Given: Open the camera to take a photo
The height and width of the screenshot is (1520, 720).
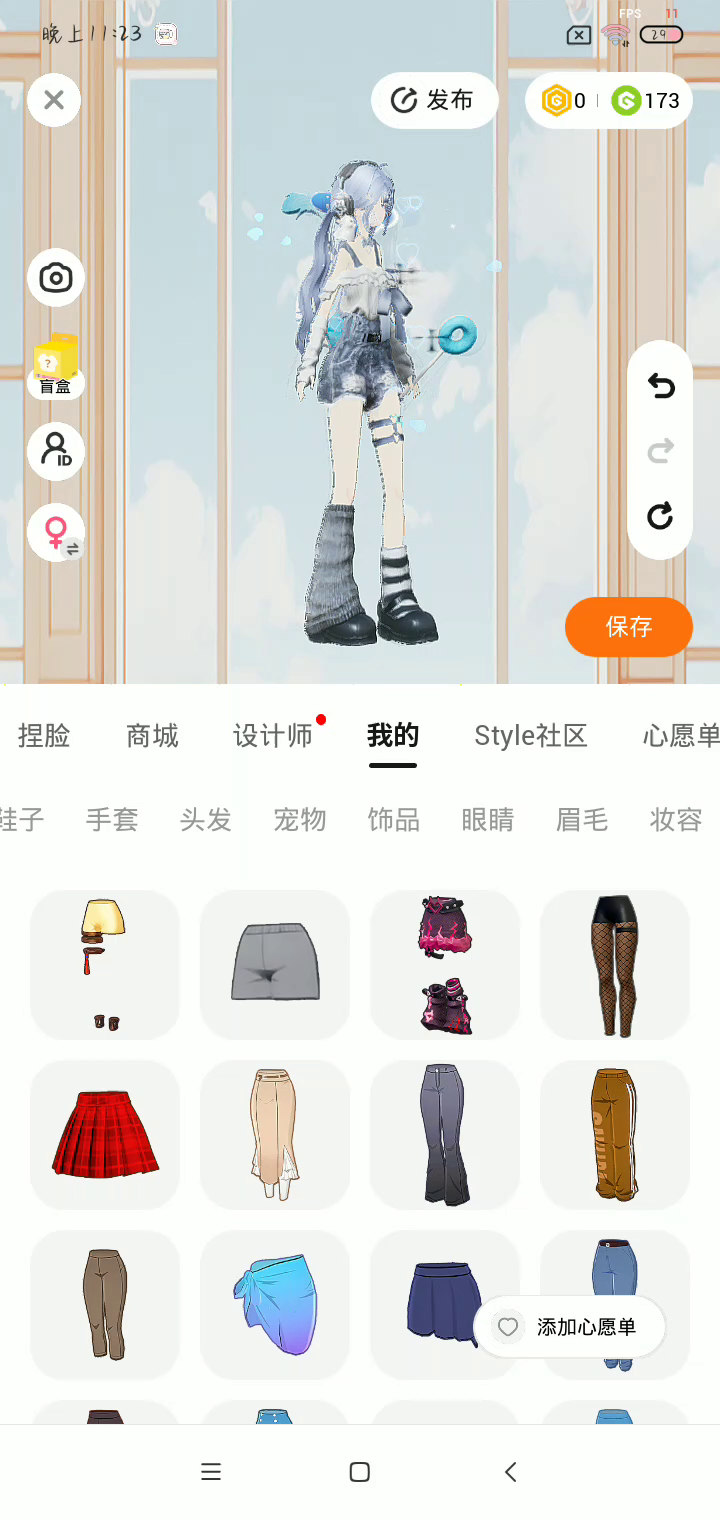Looking at the screenshot, I should click(56, 278).
